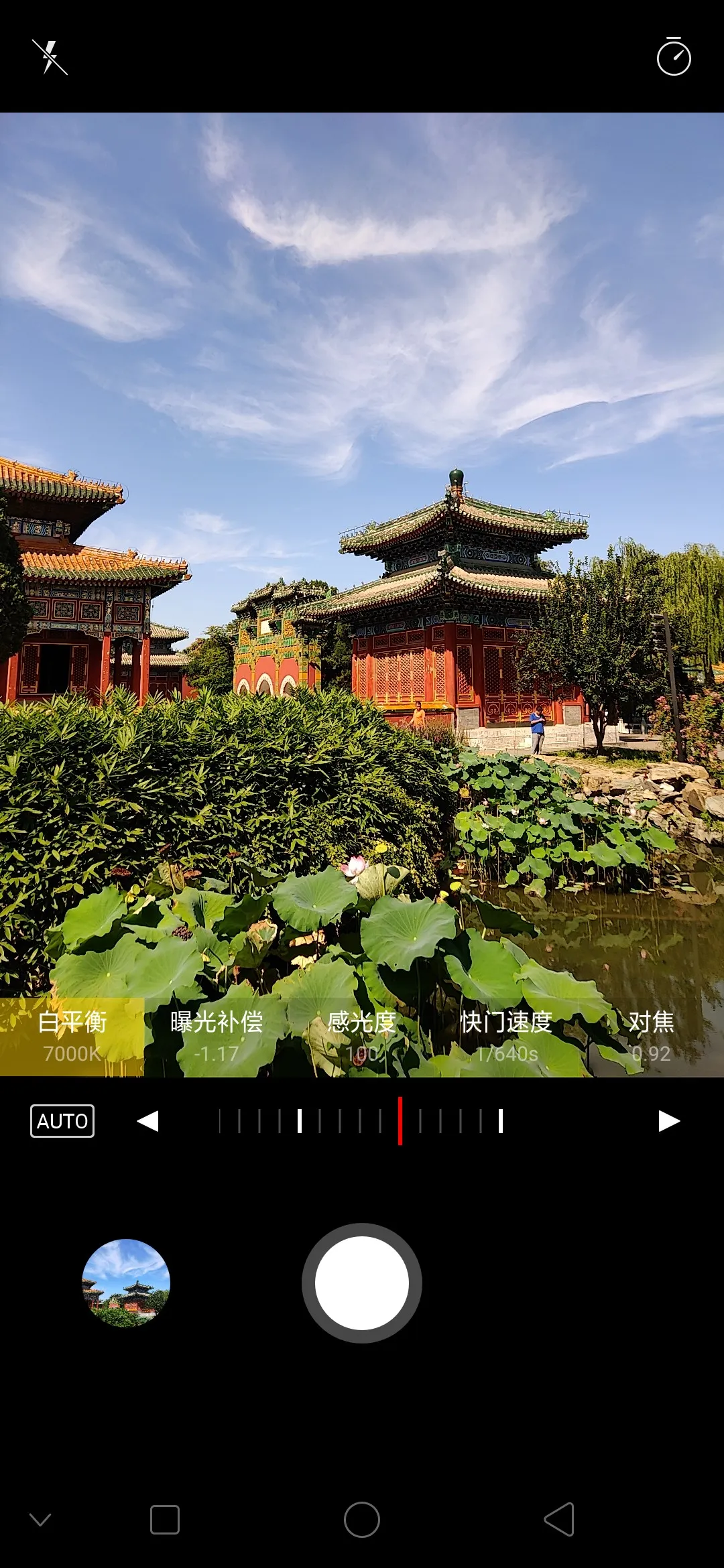The image size is (724, 1568).
Task: Select the 感光度 ISO setting
Action: pyautogui.click(x=361, y=1036)
